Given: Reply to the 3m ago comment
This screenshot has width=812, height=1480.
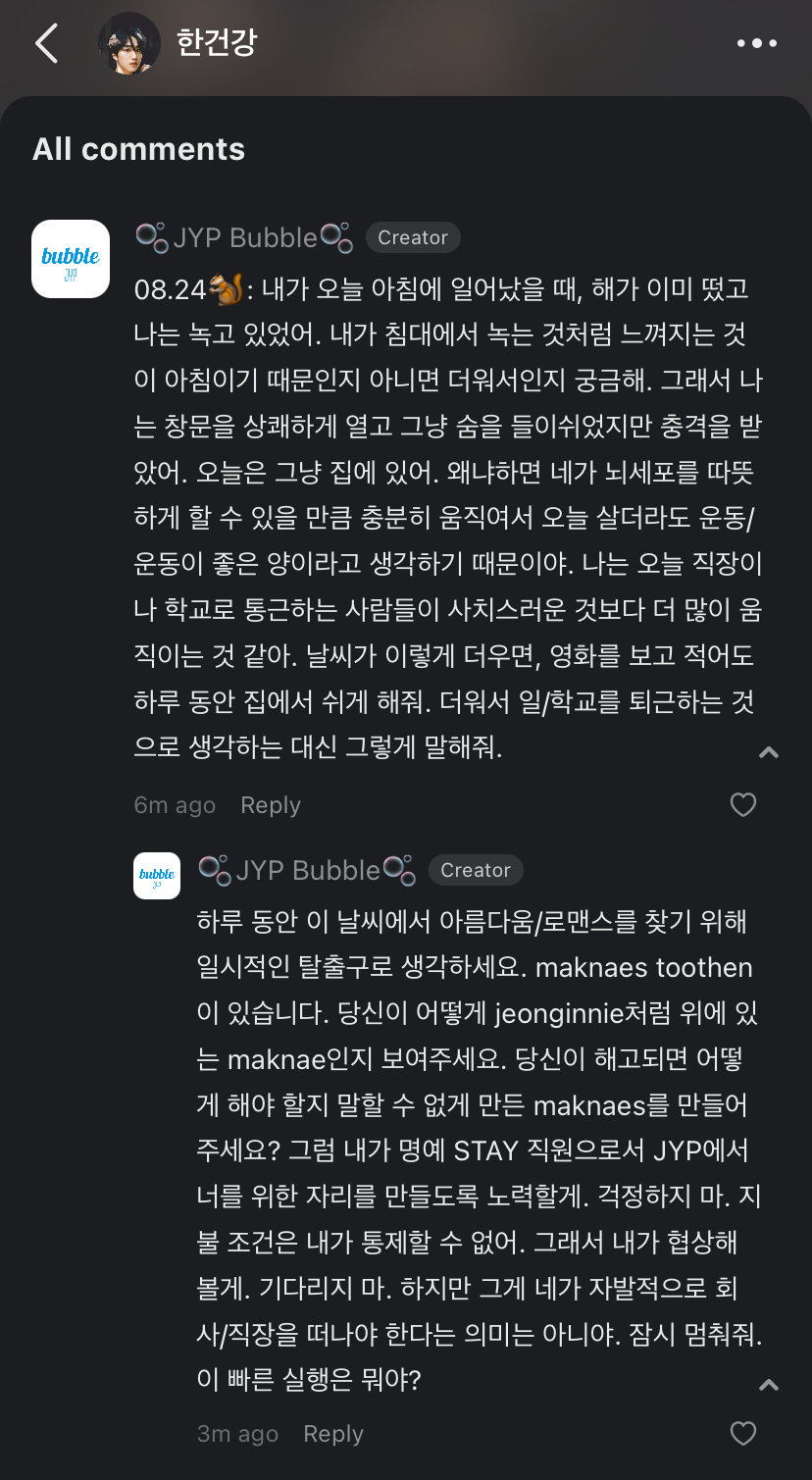Looking at the screenshot, I should (x=333, y=1434).
